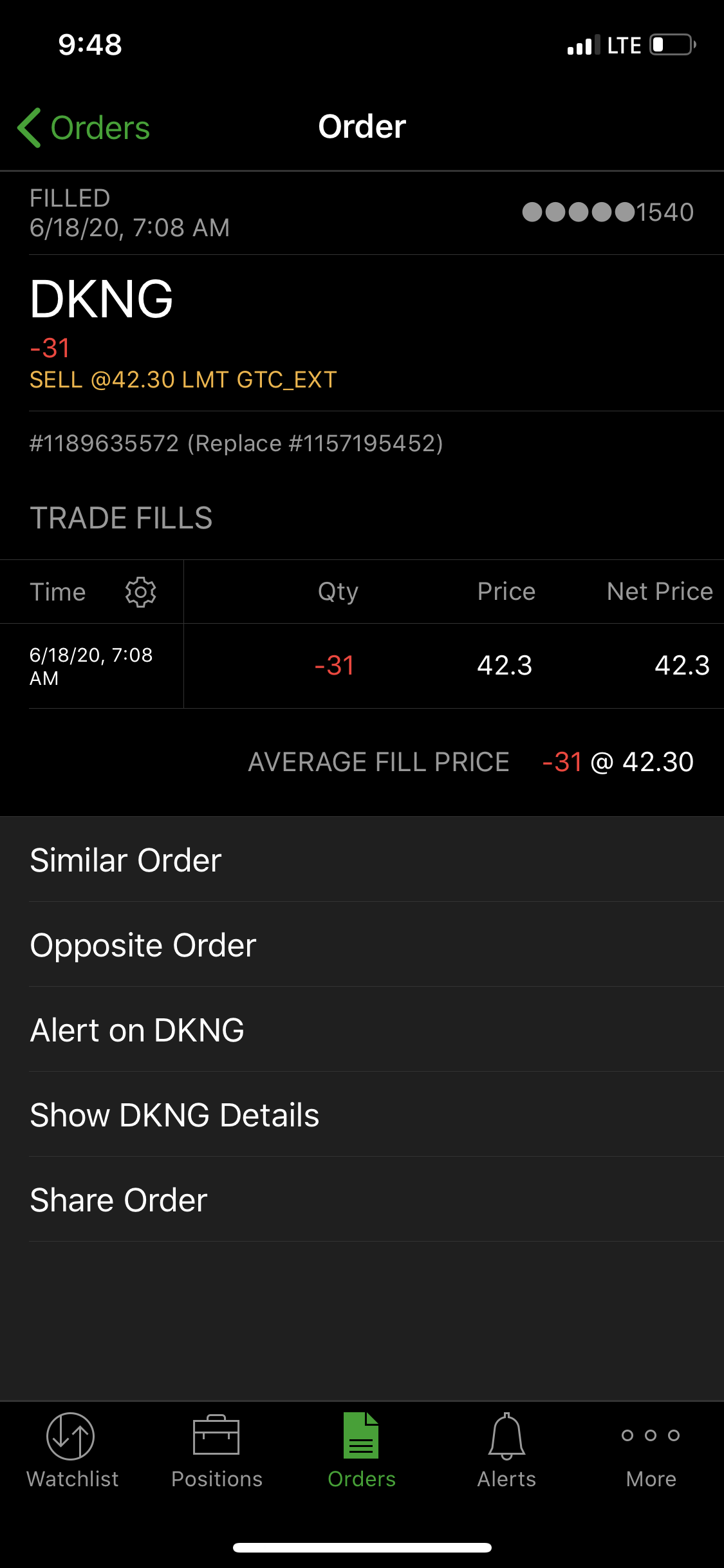The image size is (724, 1568).
Task: Tap Share Order
Action: 118,1200
